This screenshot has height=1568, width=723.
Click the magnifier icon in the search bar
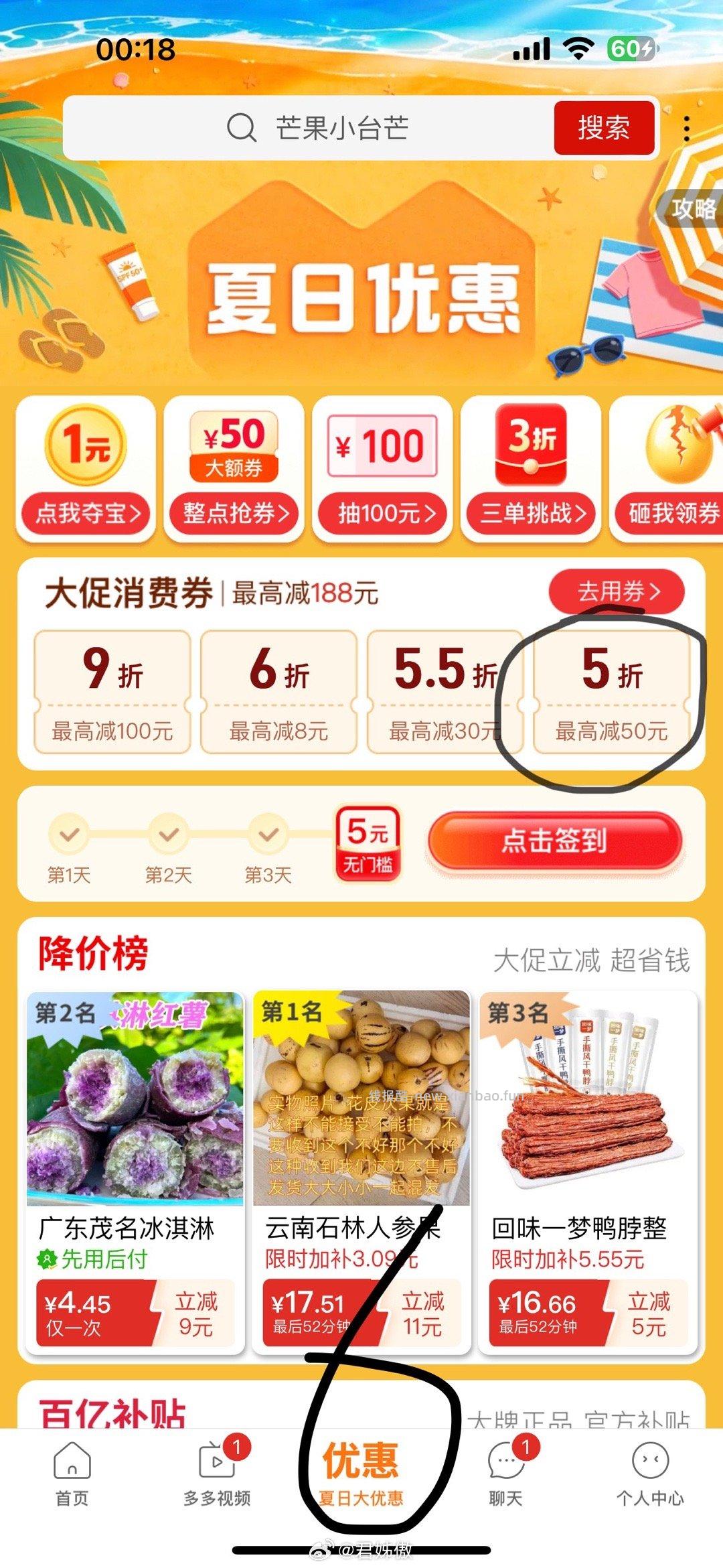[x=241, y=127]
